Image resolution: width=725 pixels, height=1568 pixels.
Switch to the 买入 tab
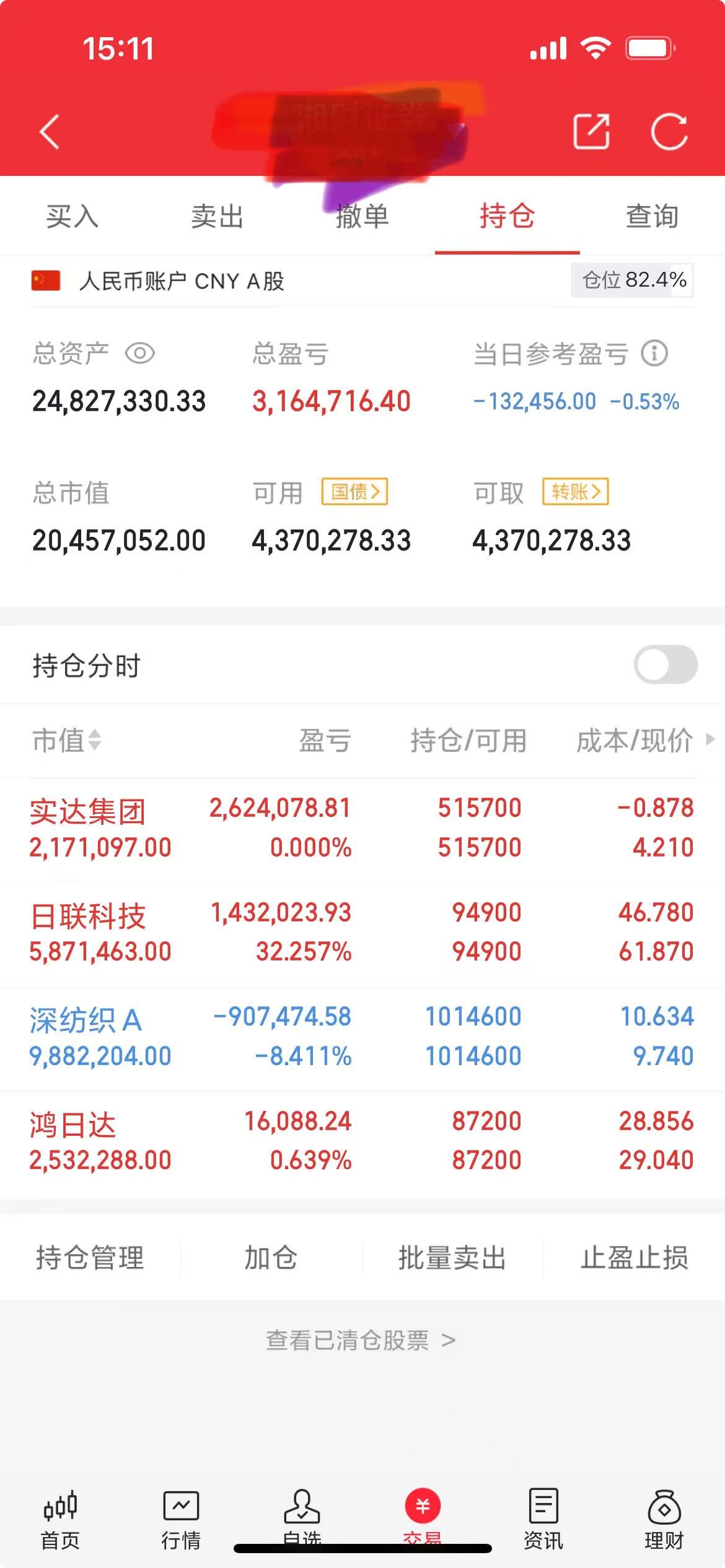point(72,216)
